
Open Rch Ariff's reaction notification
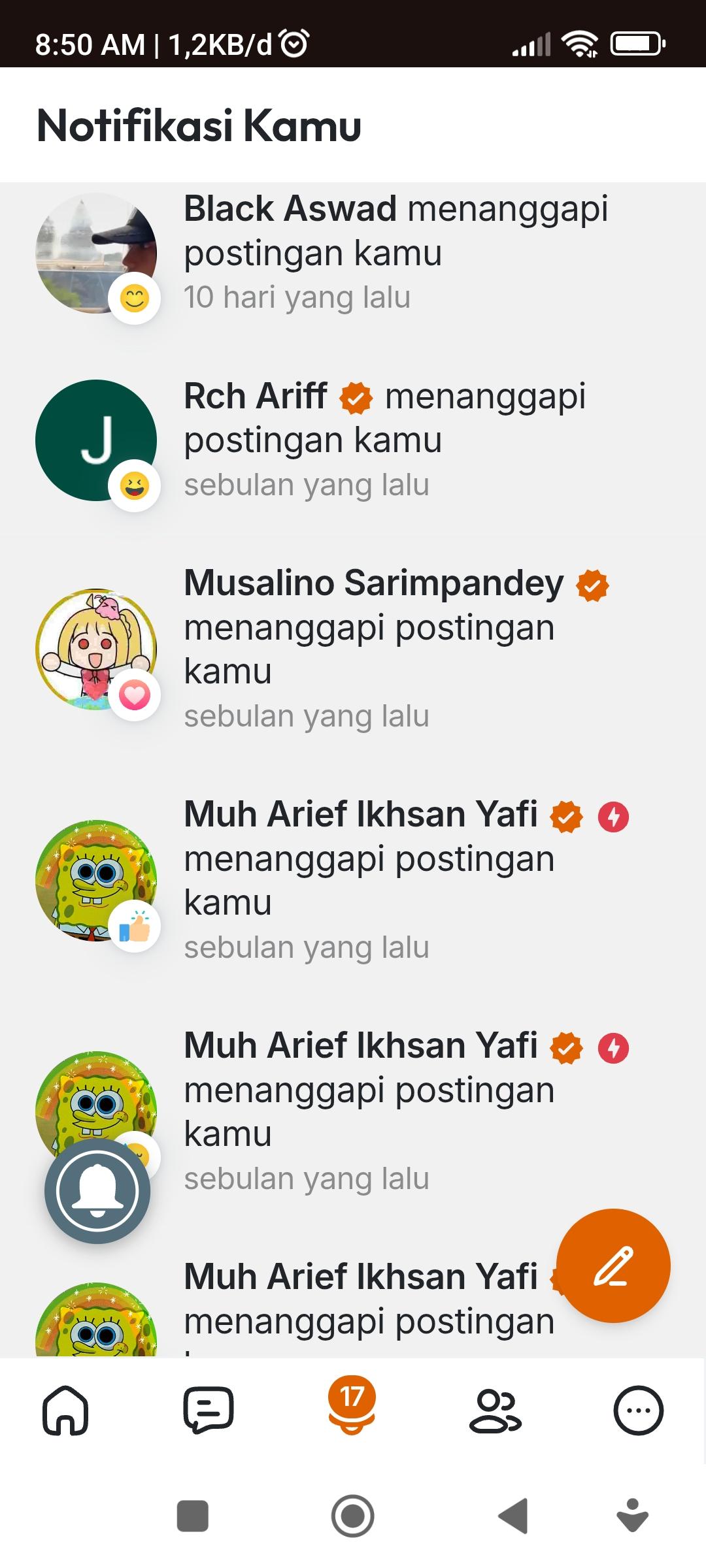click(x=384, y=440)
